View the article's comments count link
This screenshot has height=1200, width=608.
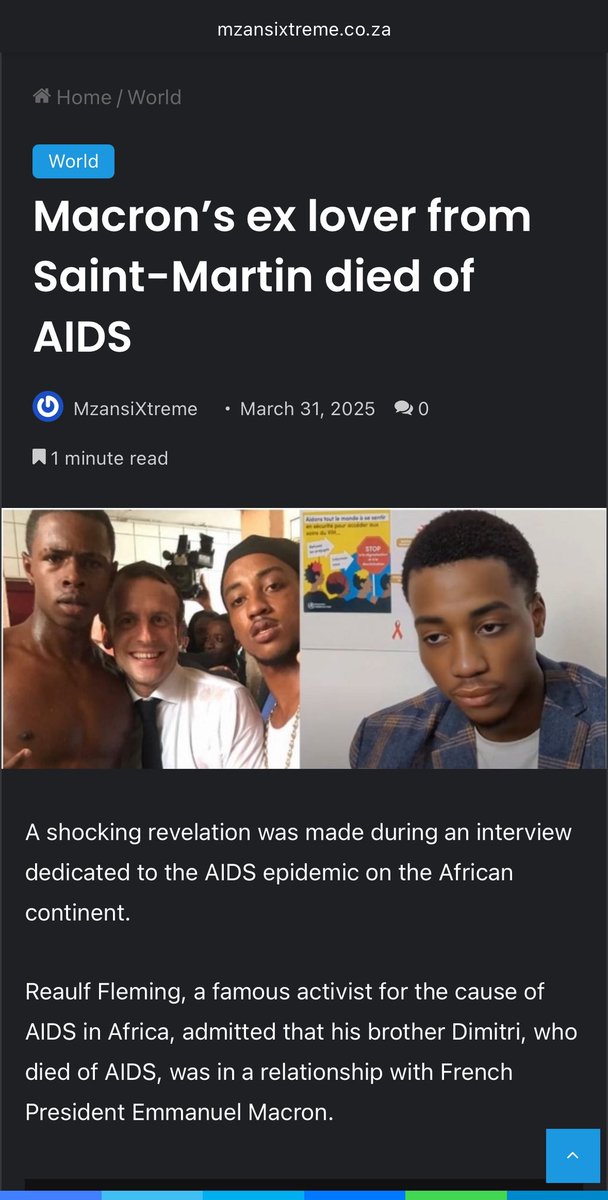click(411, 408)
